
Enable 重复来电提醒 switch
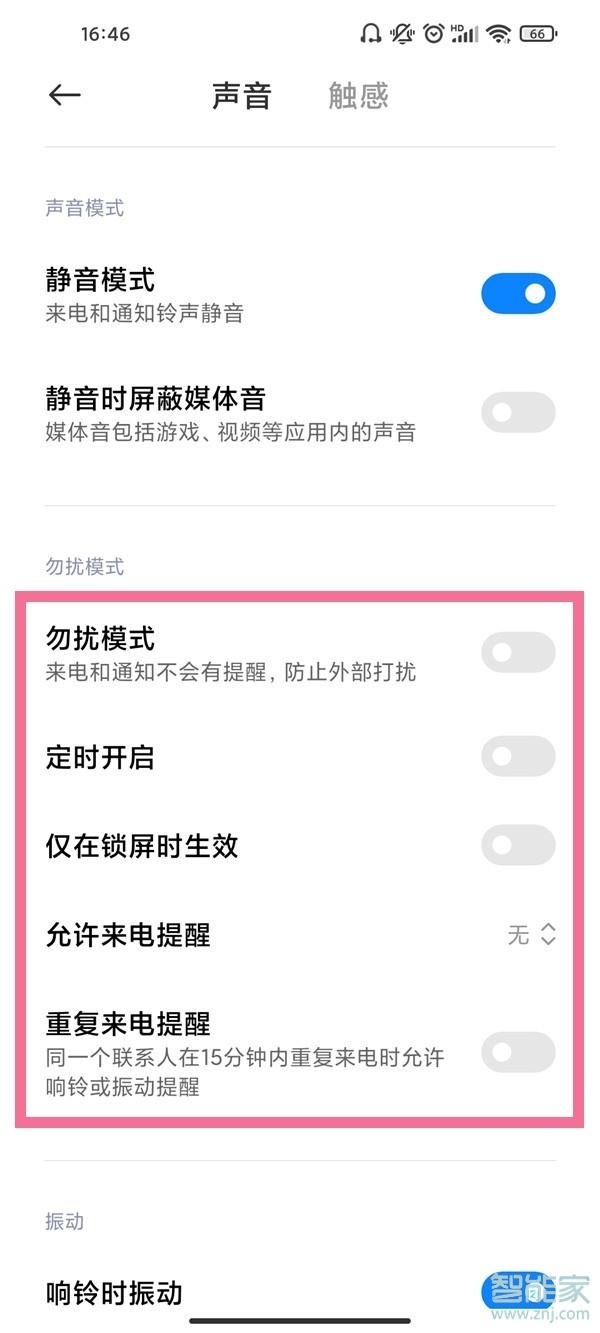tap(518, 1053)
